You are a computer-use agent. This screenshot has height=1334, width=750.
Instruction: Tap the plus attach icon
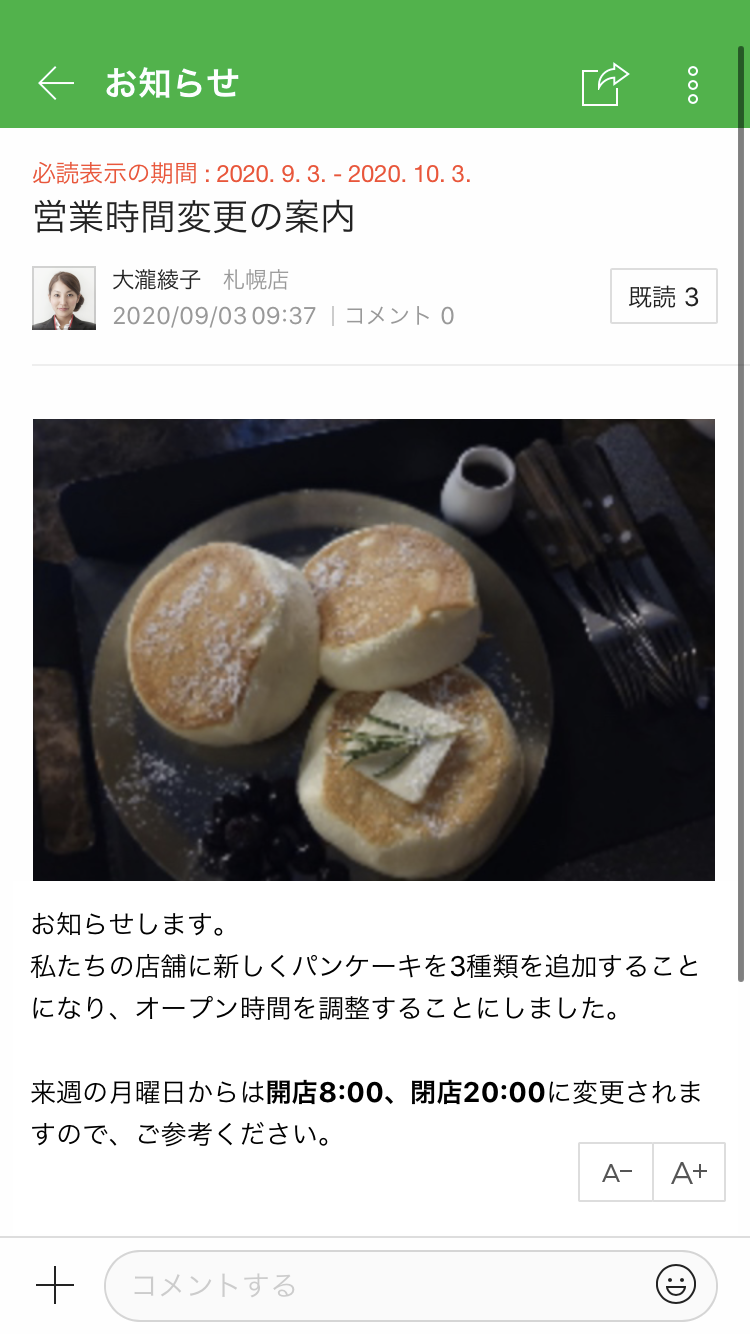coord(55,1285)
